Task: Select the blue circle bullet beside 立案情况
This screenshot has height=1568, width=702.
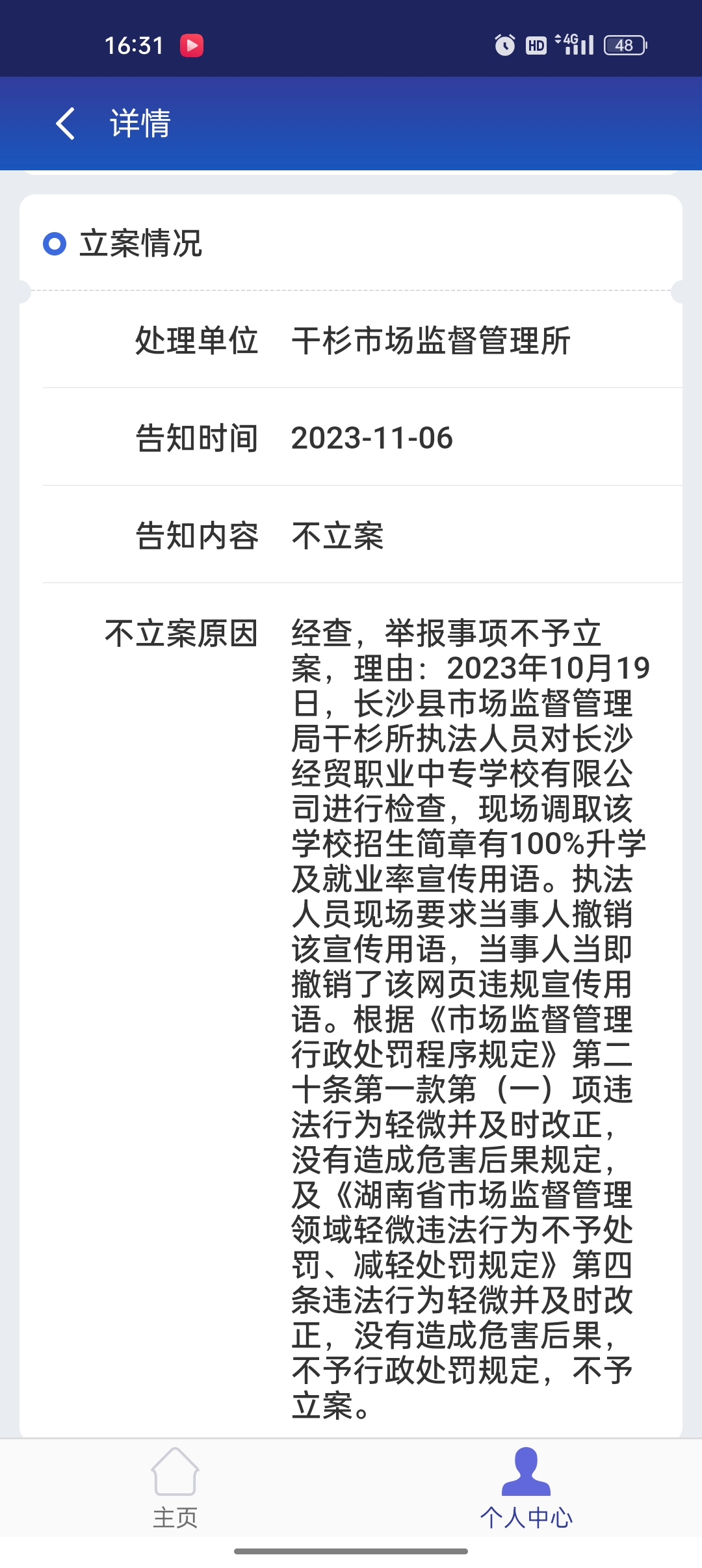Action: coord(54,244)
